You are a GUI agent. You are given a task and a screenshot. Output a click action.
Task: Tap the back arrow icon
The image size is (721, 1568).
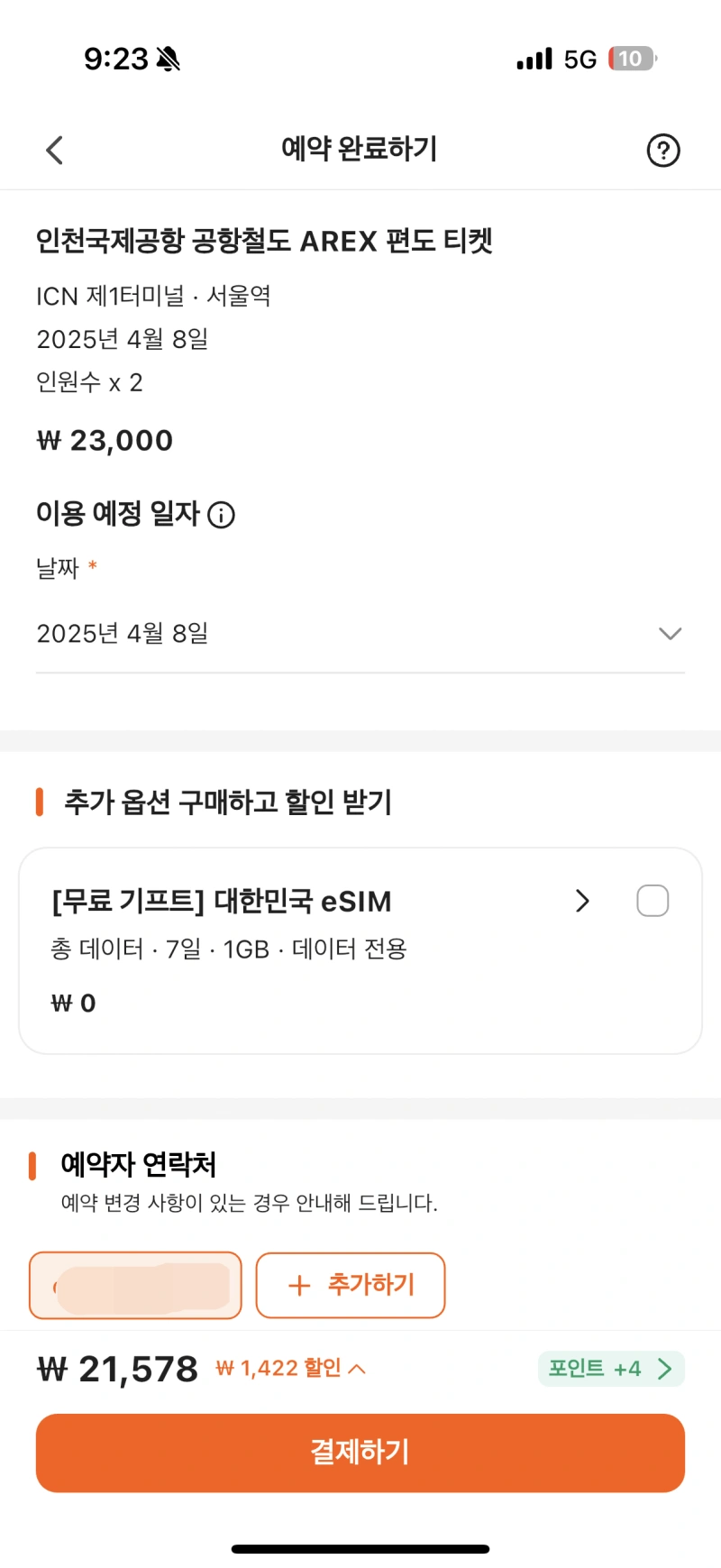coord(54,150)
